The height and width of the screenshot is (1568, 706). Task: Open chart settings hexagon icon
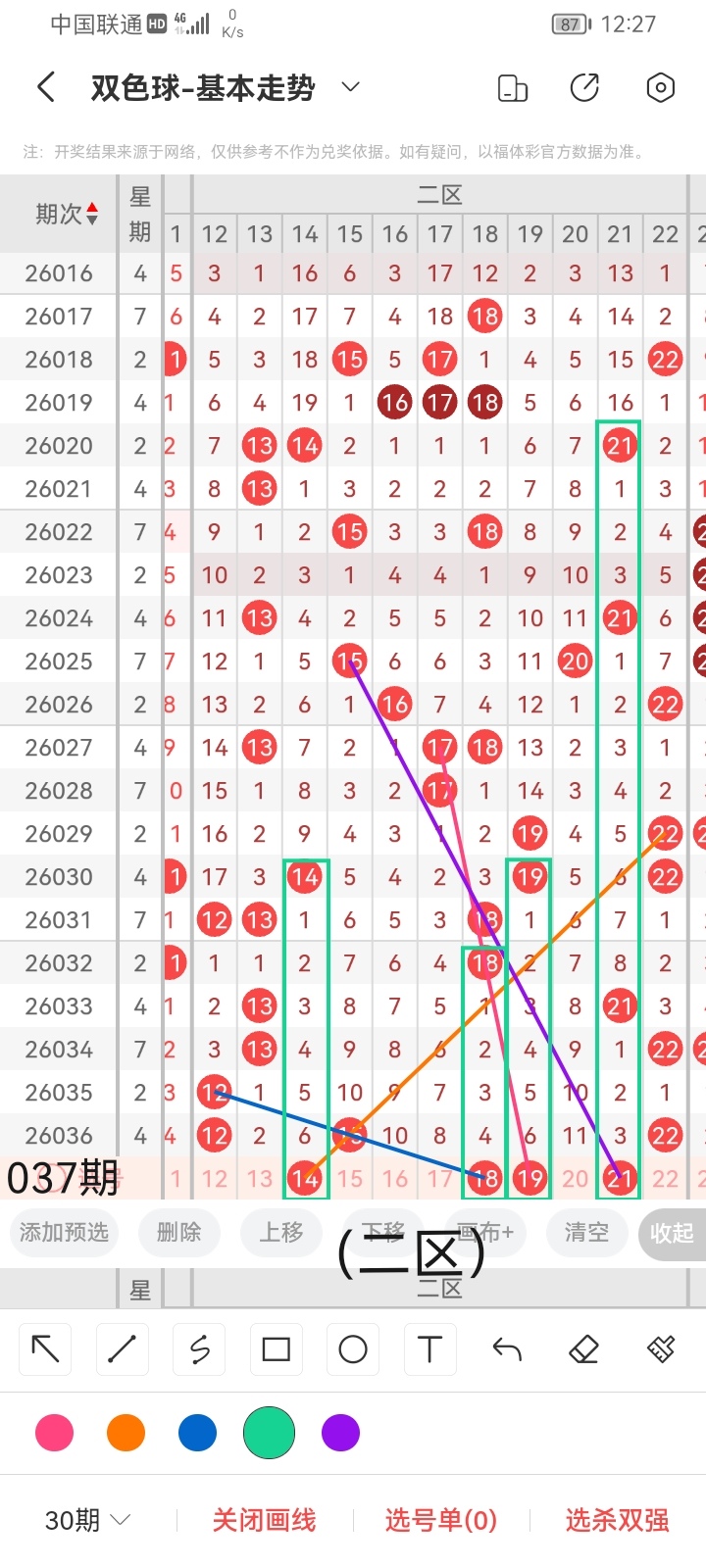click(661, 88)
